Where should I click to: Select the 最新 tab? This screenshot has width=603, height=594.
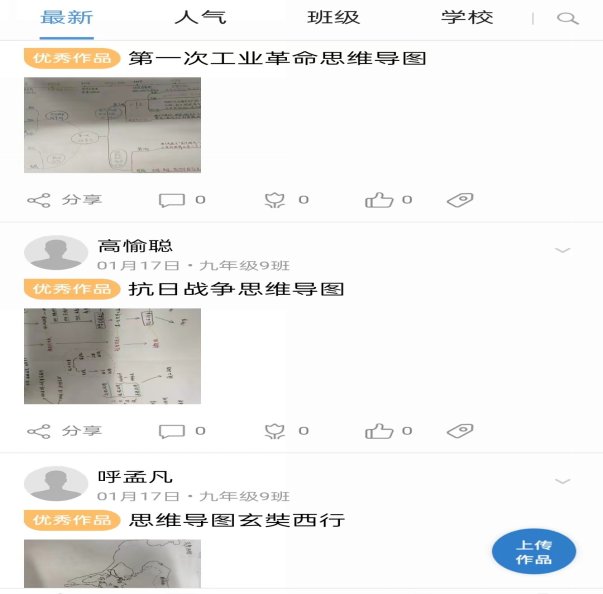pos(67,18)
